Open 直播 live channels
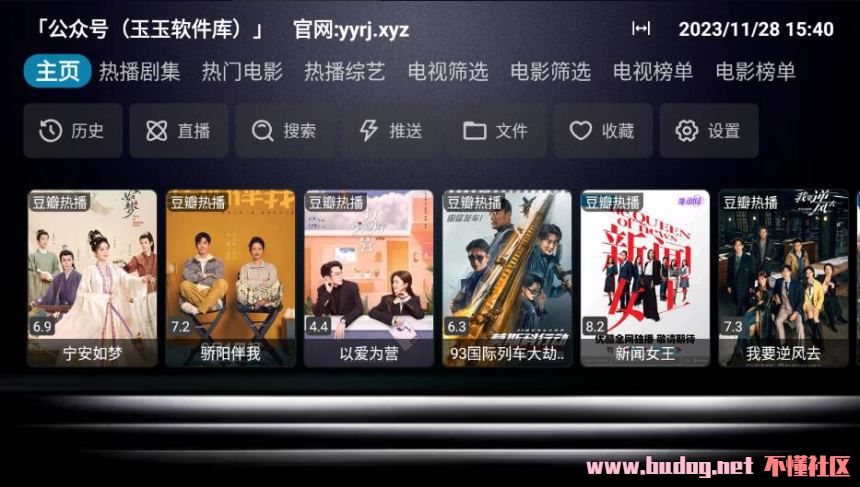The image size is (860, 487). (178, 131)
